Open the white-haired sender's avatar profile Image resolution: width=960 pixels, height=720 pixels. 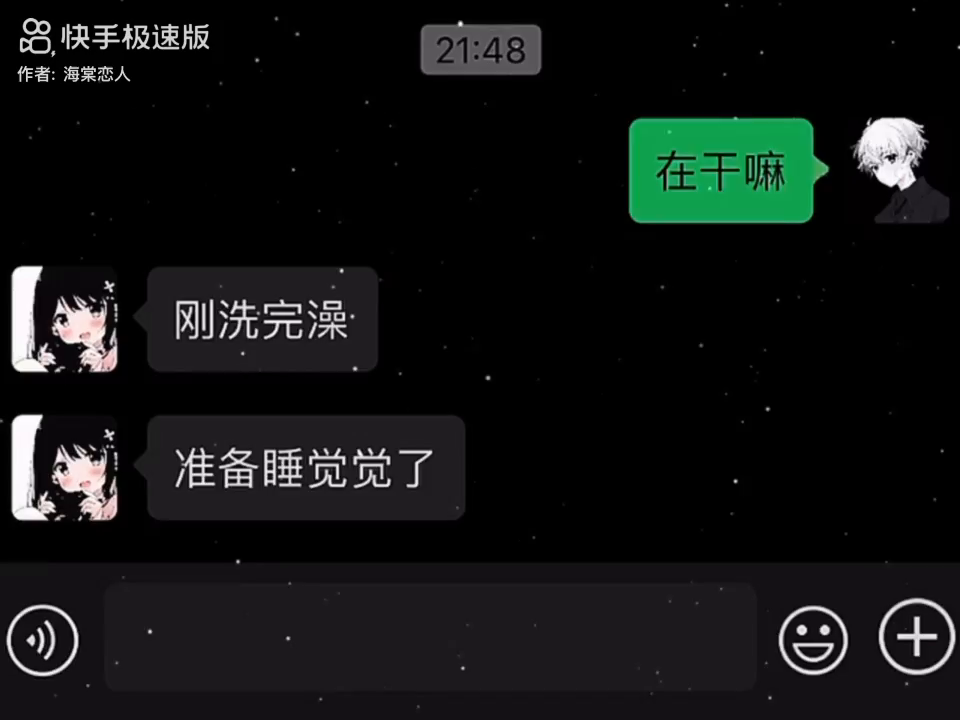point(899,170)
